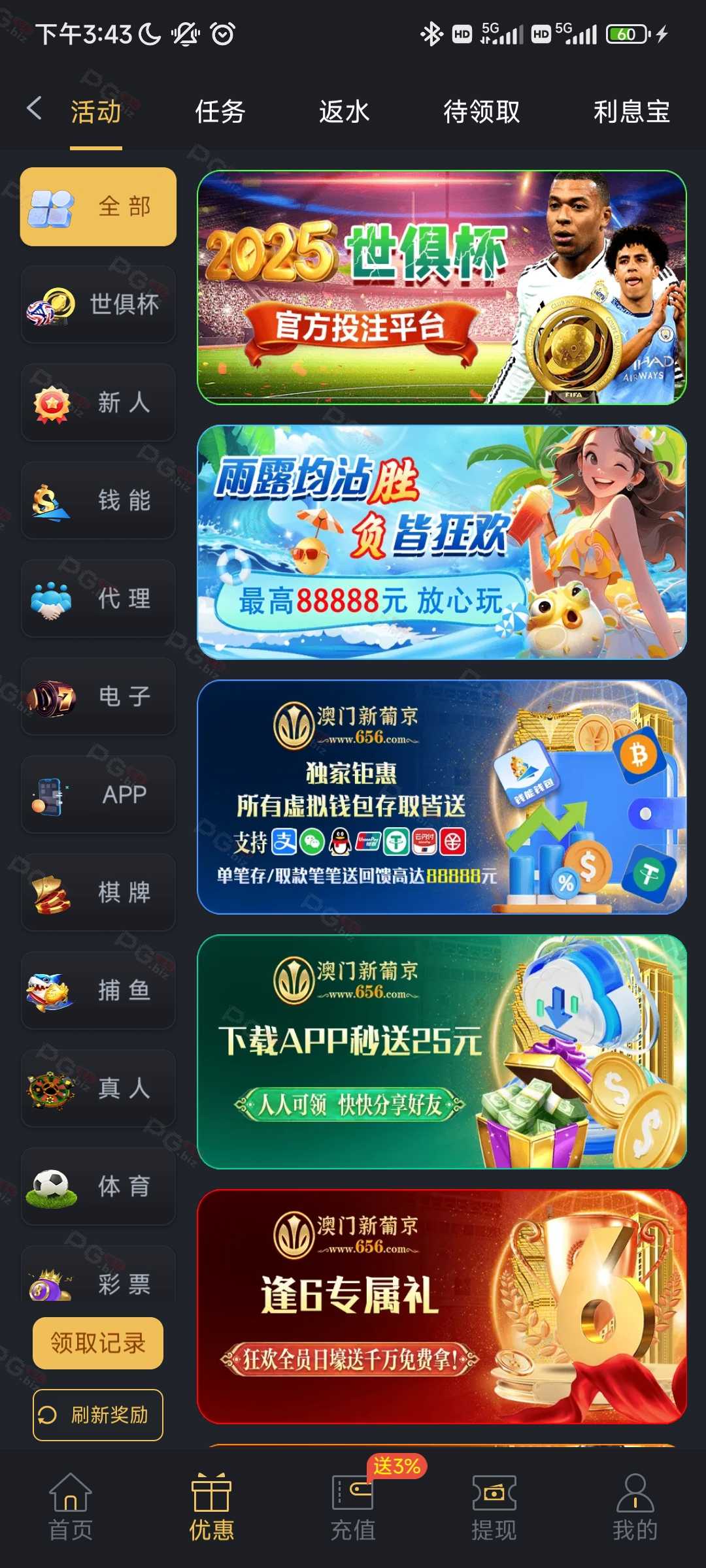Screen dimensions: 706x1568
Task: Open the 逢6专属礼 promotion
Action: [x=442, y=1307]
